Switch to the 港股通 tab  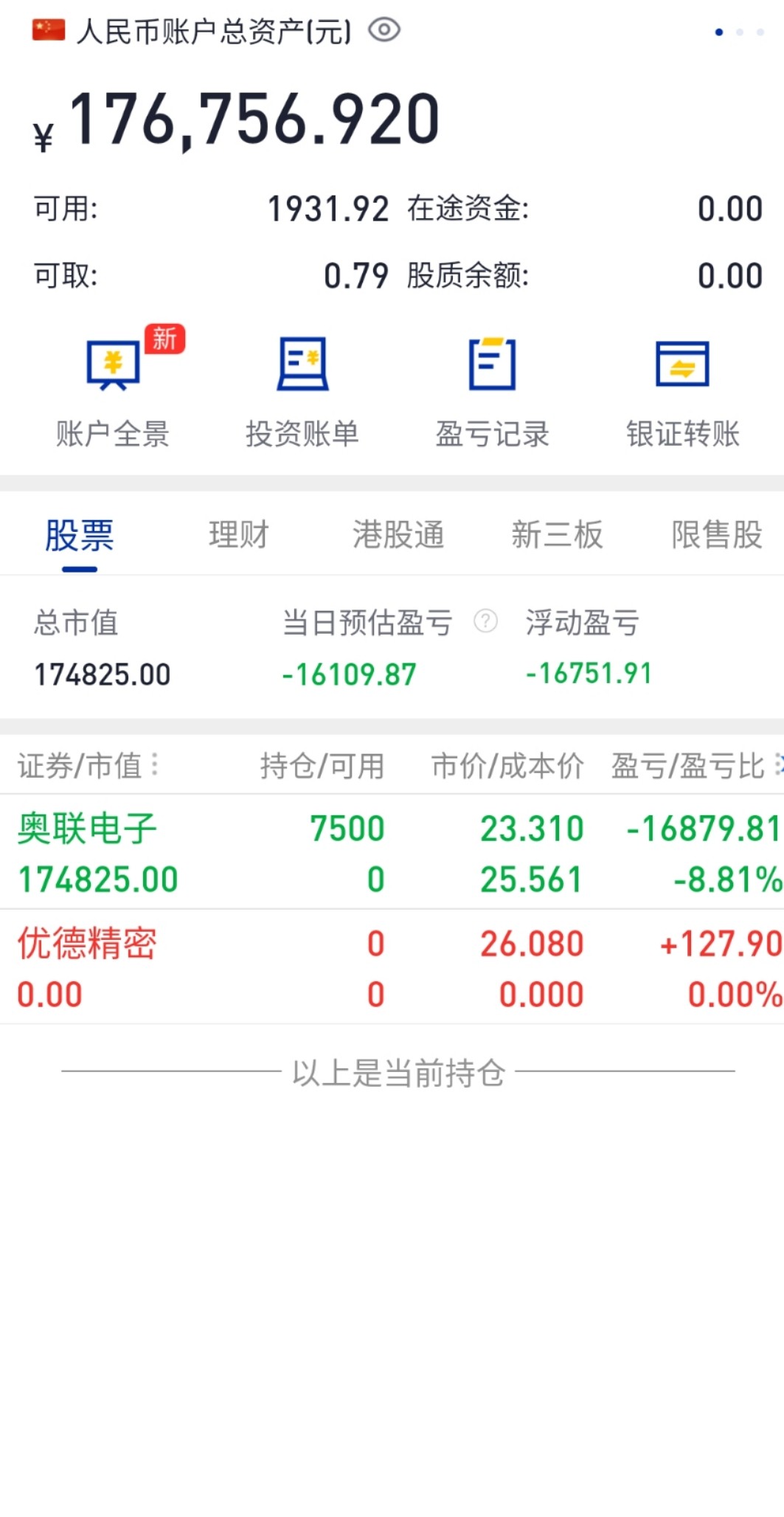pyautogui.click(x=398, y=535)
